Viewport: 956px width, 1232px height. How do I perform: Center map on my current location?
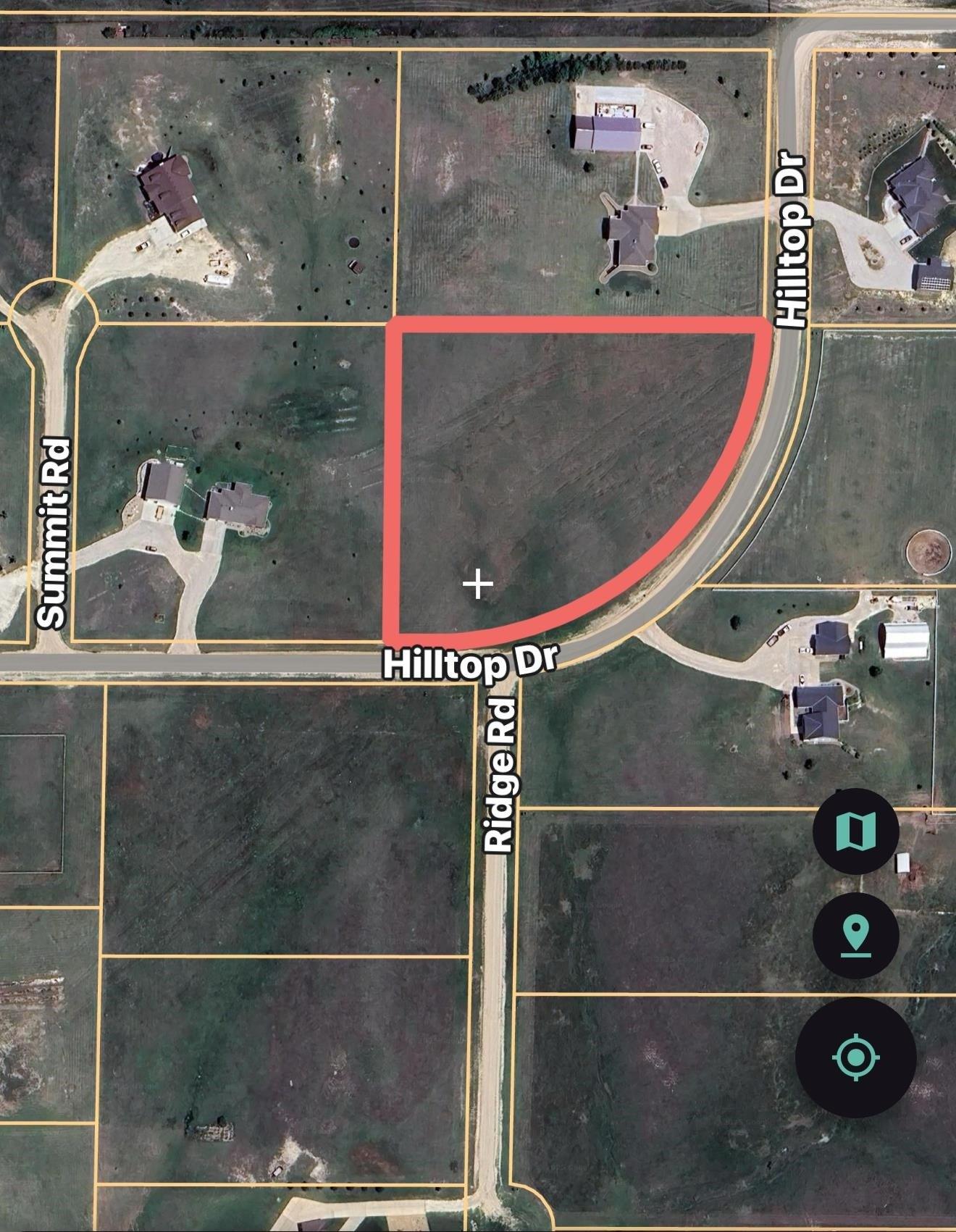click(855, 1057)
